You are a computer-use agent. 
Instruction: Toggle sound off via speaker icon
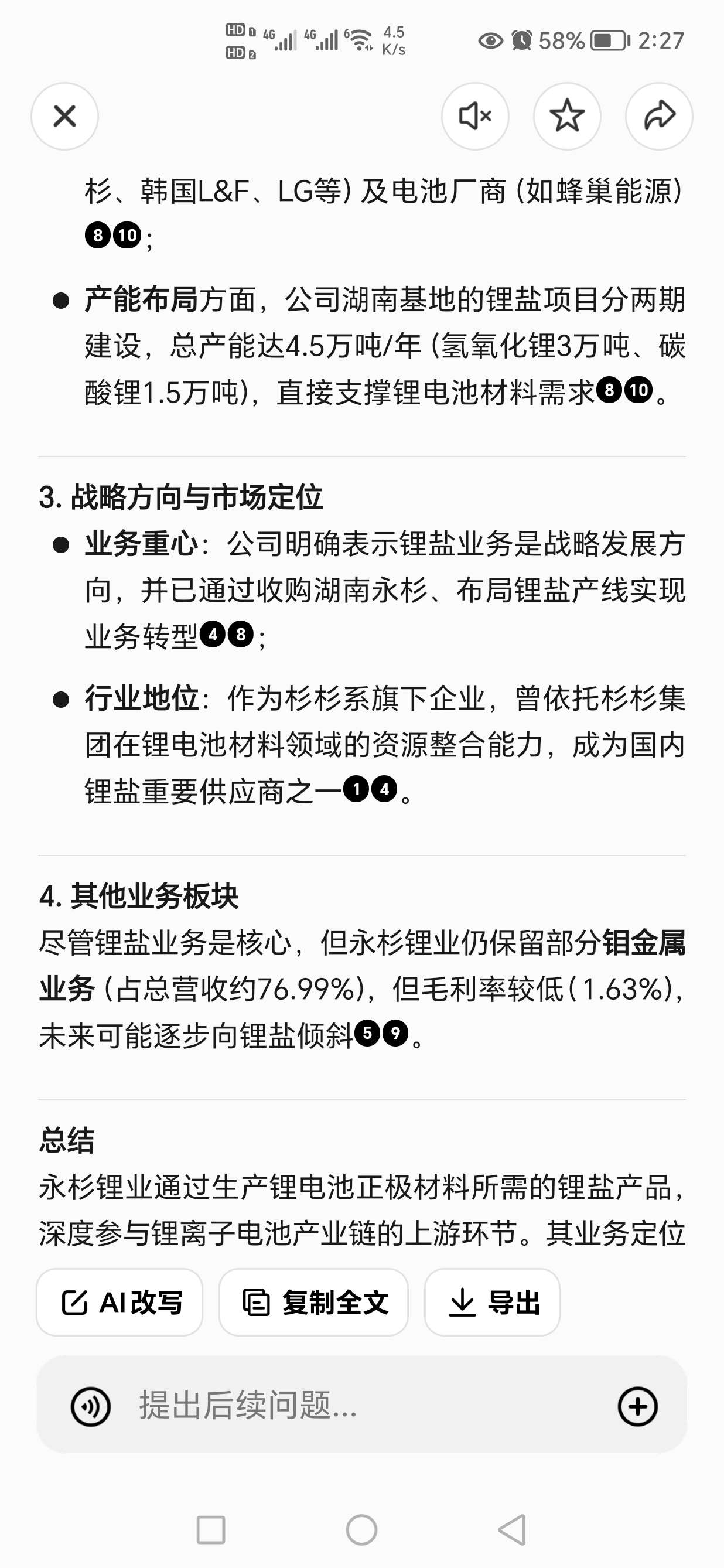[475, 116]
